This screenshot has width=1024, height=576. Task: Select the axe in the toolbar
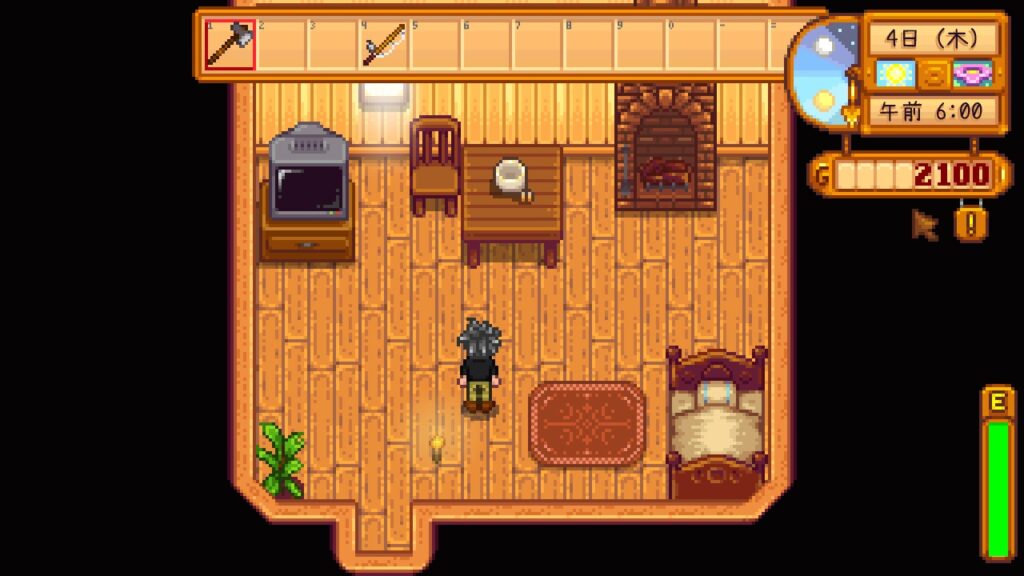click(230, 45)
